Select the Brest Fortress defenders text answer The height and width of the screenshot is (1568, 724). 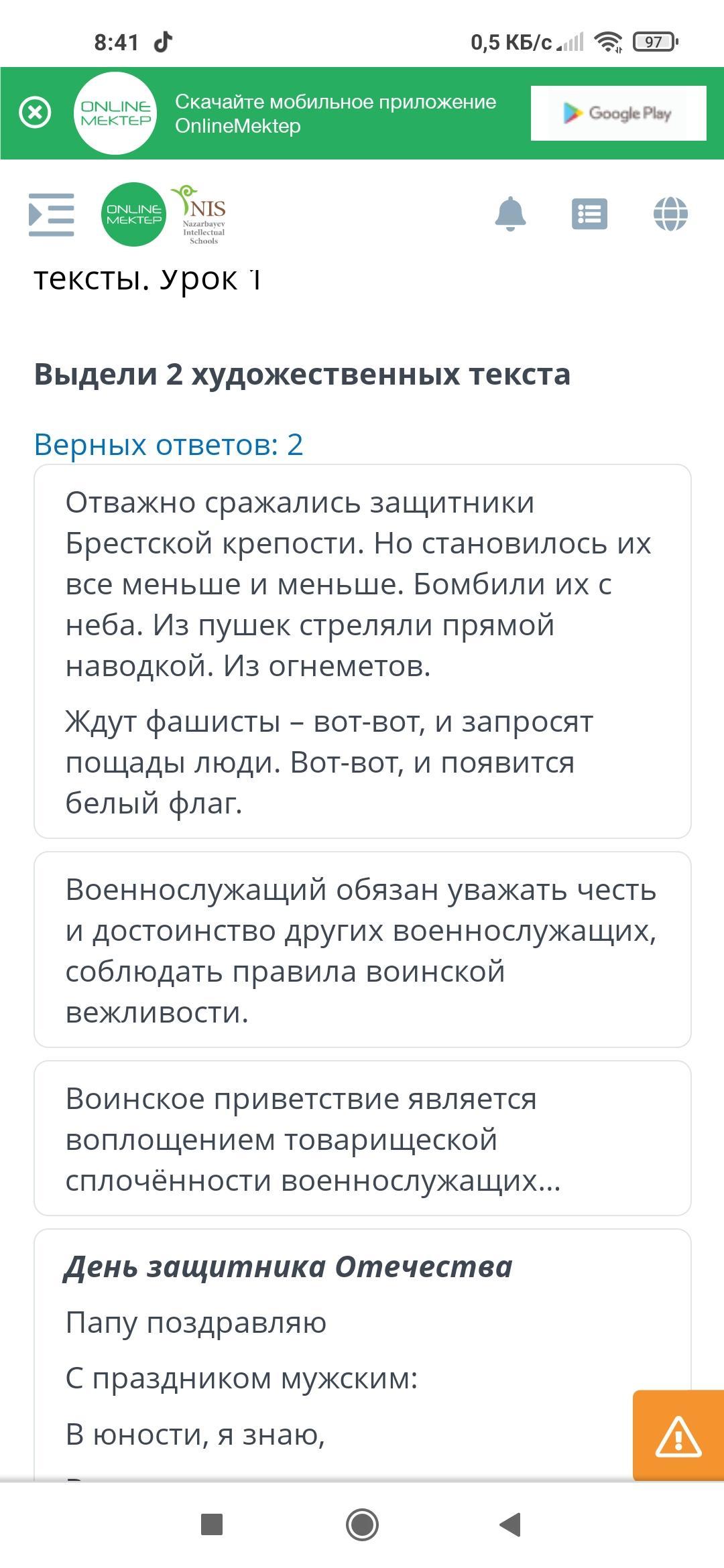[x=363, y=651]
